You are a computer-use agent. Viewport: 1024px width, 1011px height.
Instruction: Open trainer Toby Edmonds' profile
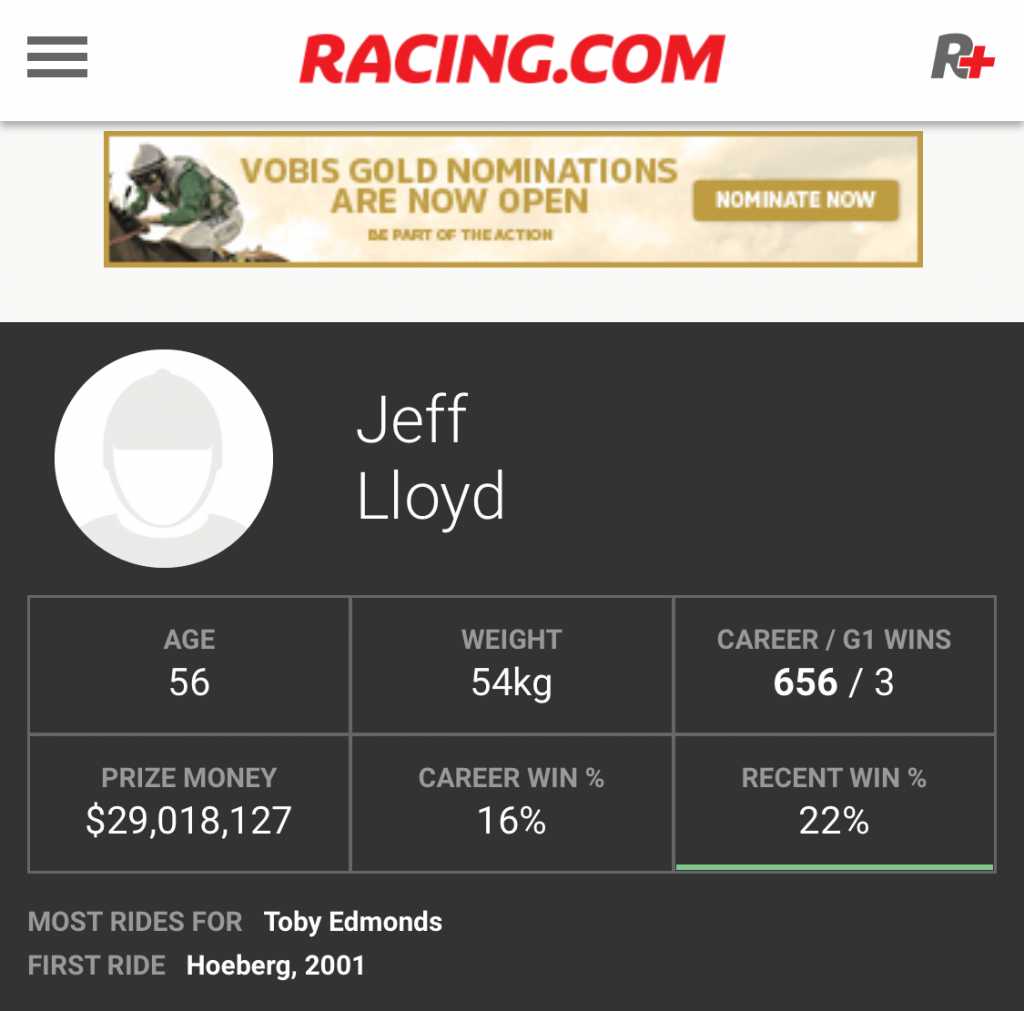coord(352,921)
